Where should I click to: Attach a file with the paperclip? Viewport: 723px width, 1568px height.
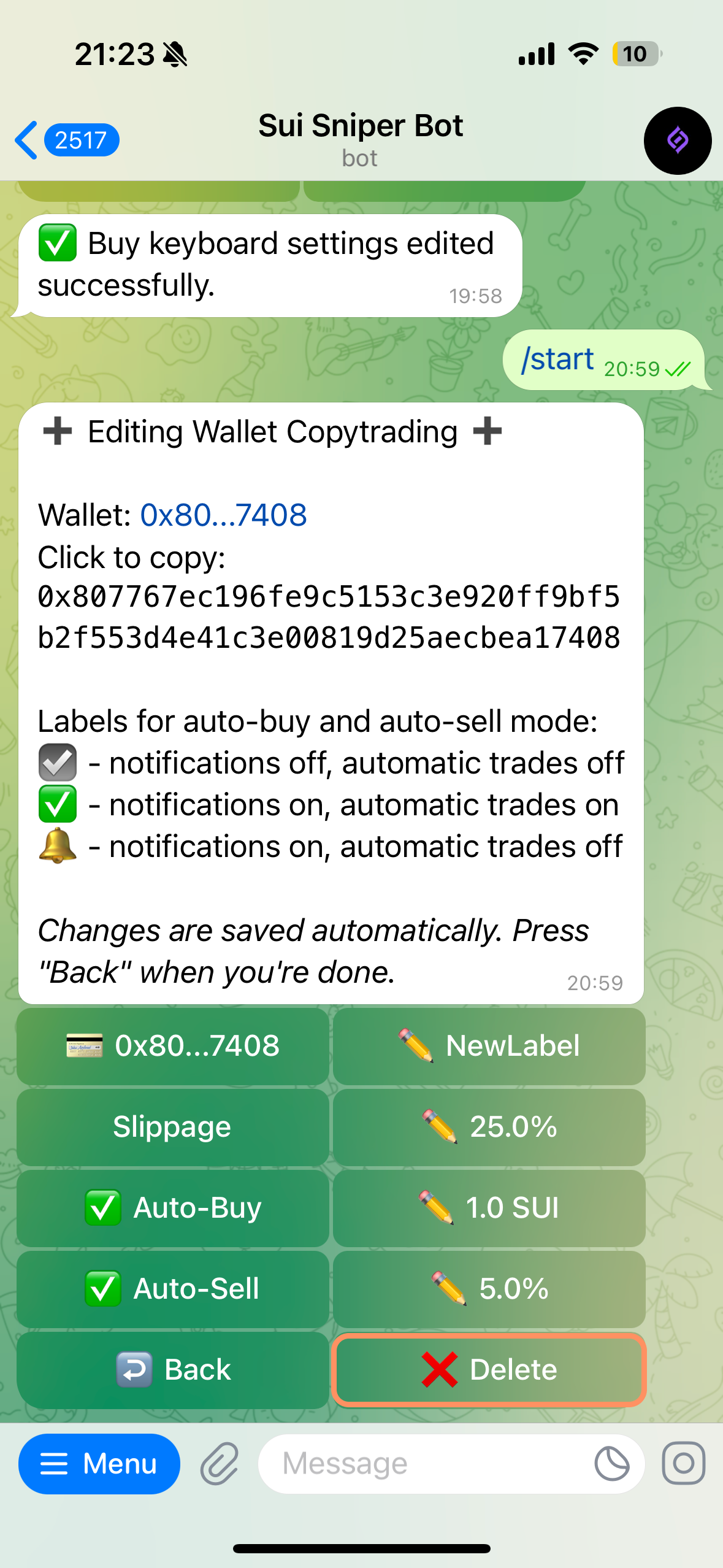(220, 1464)
